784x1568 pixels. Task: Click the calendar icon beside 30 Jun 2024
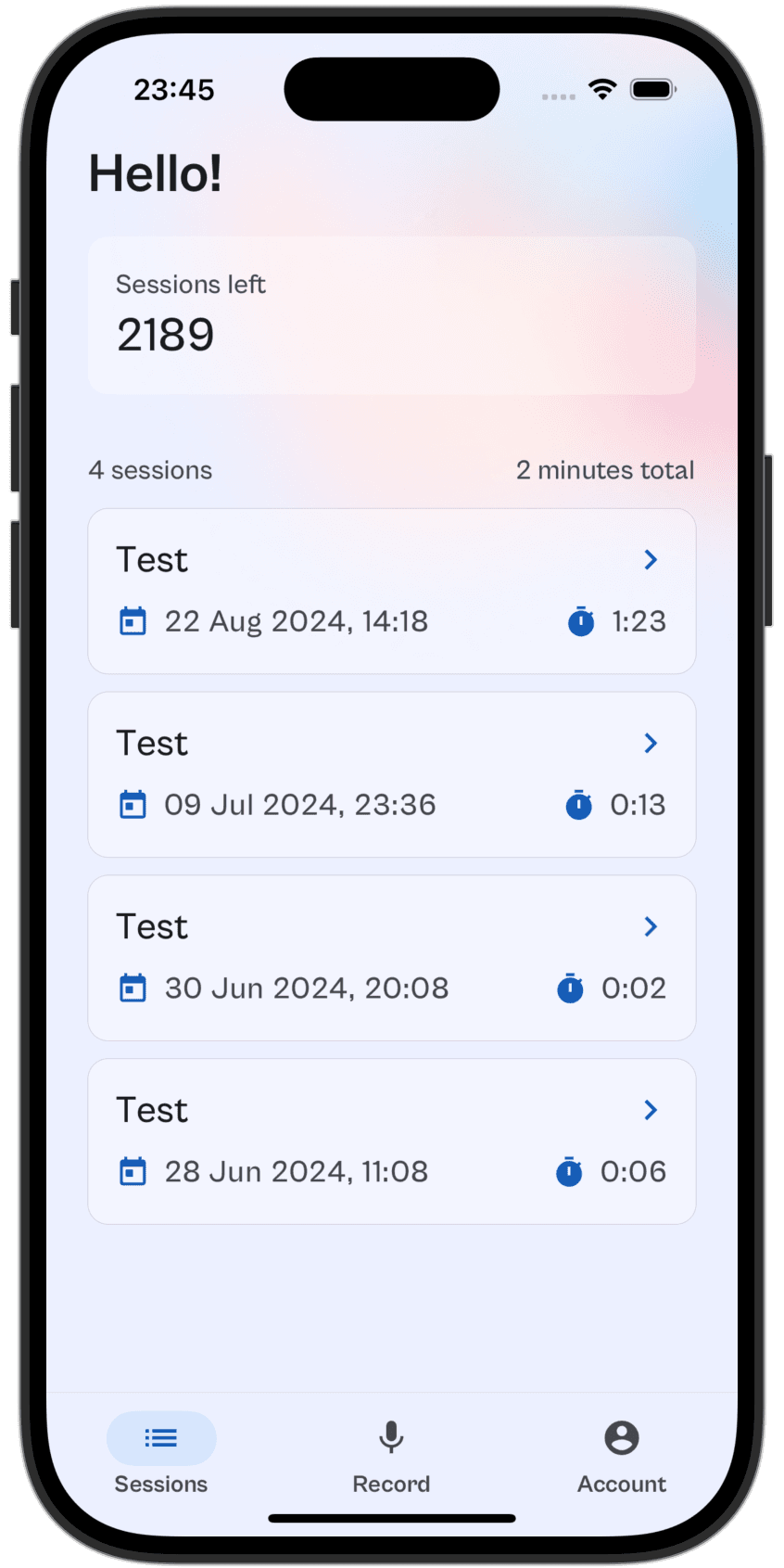[x=133, y=988]
